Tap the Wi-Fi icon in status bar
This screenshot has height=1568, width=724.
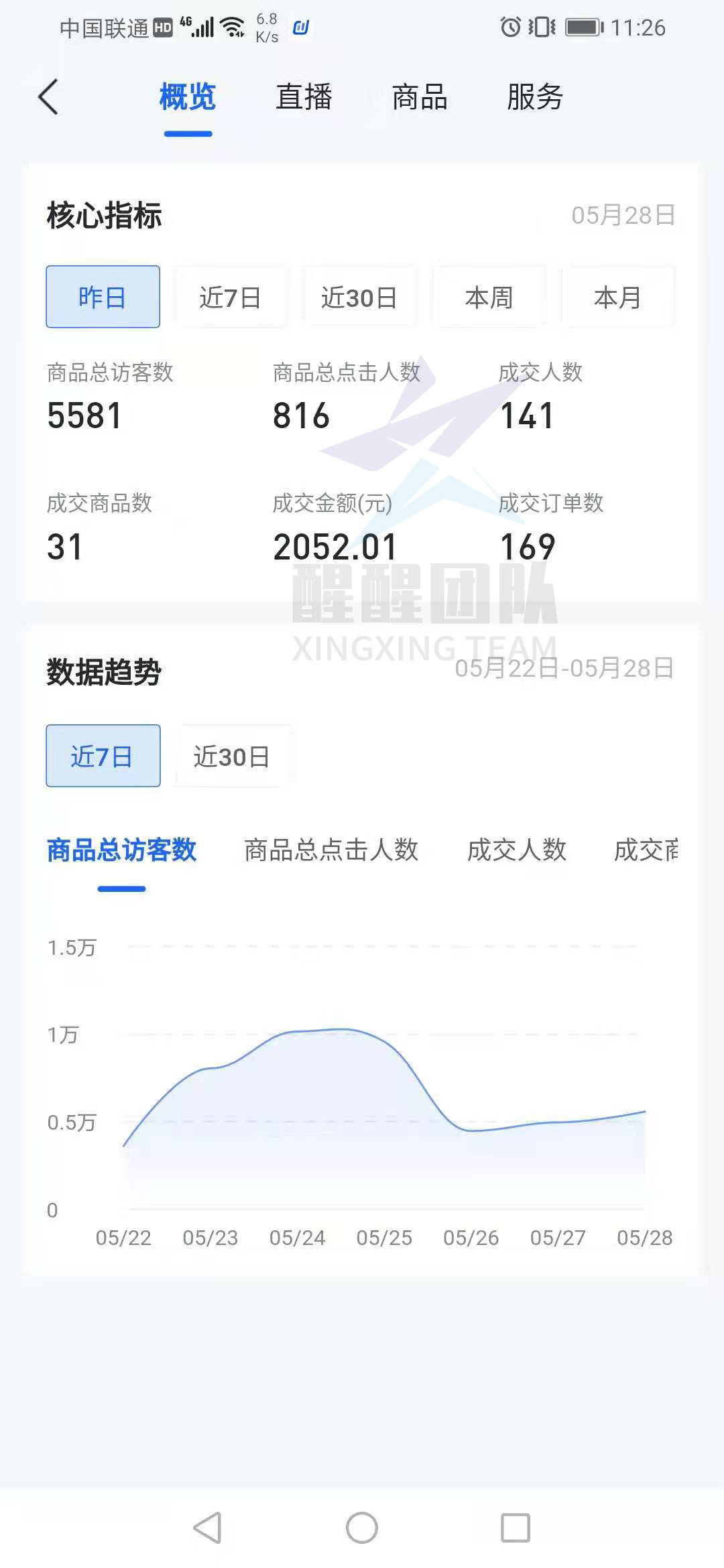(231, 27)
